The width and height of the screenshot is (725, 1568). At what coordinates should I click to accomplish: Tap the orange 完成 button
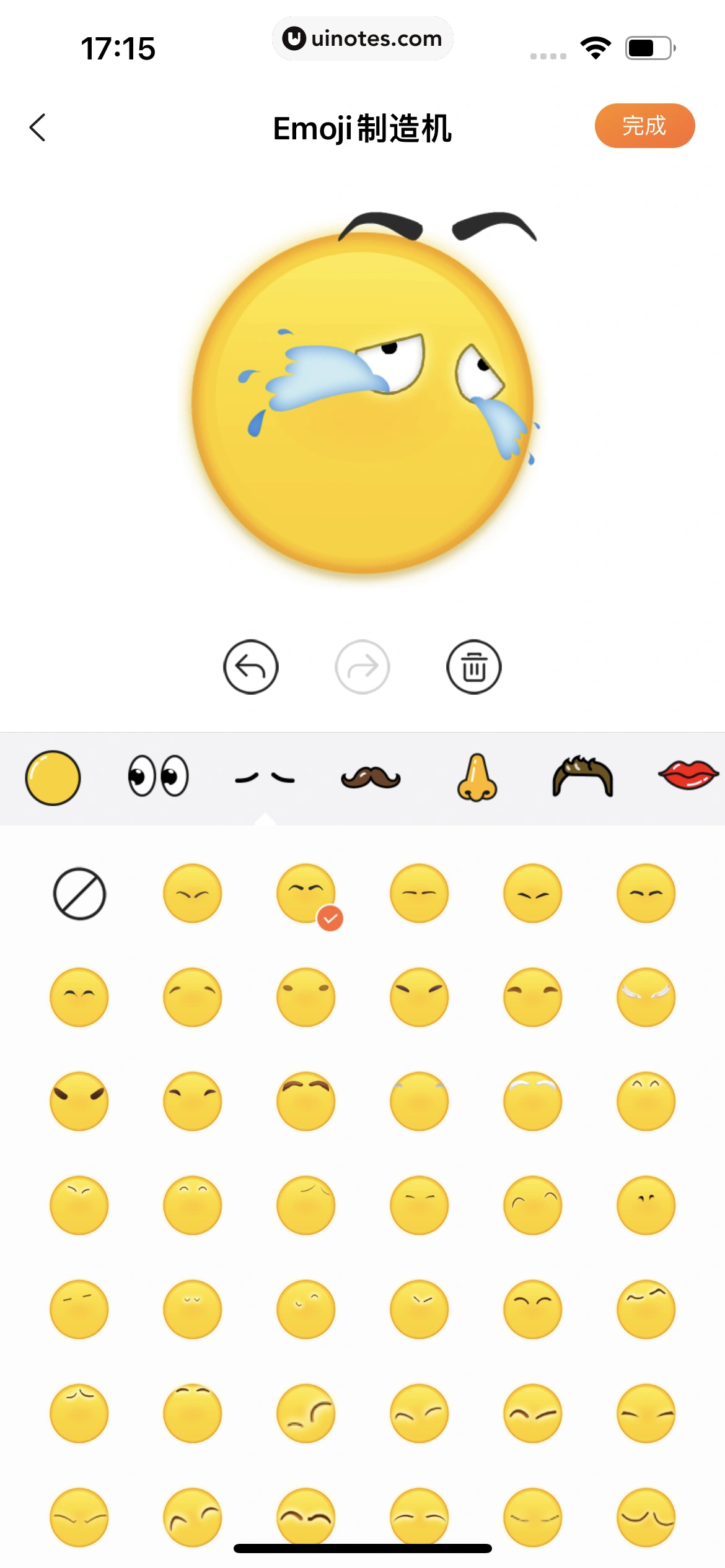644,126
